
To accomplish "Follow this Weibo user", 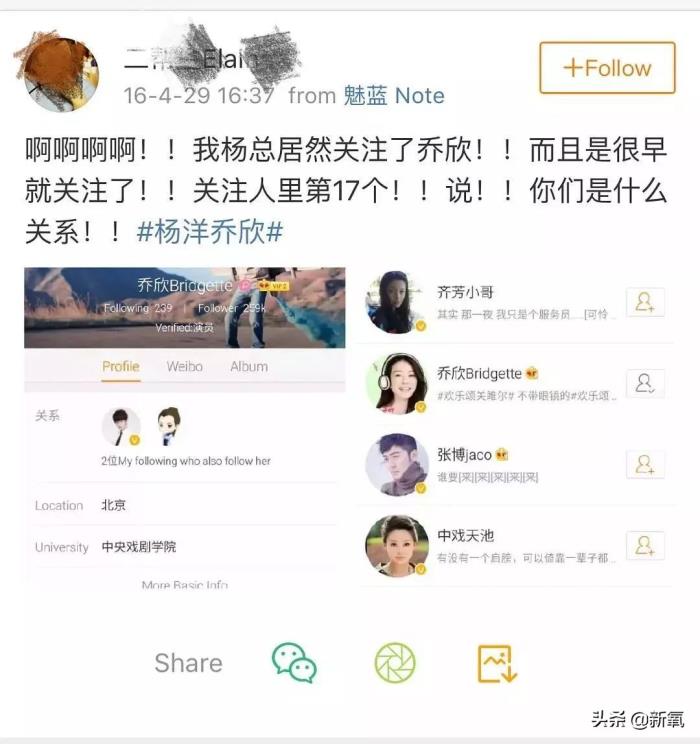I will click(x=607, y=68).
